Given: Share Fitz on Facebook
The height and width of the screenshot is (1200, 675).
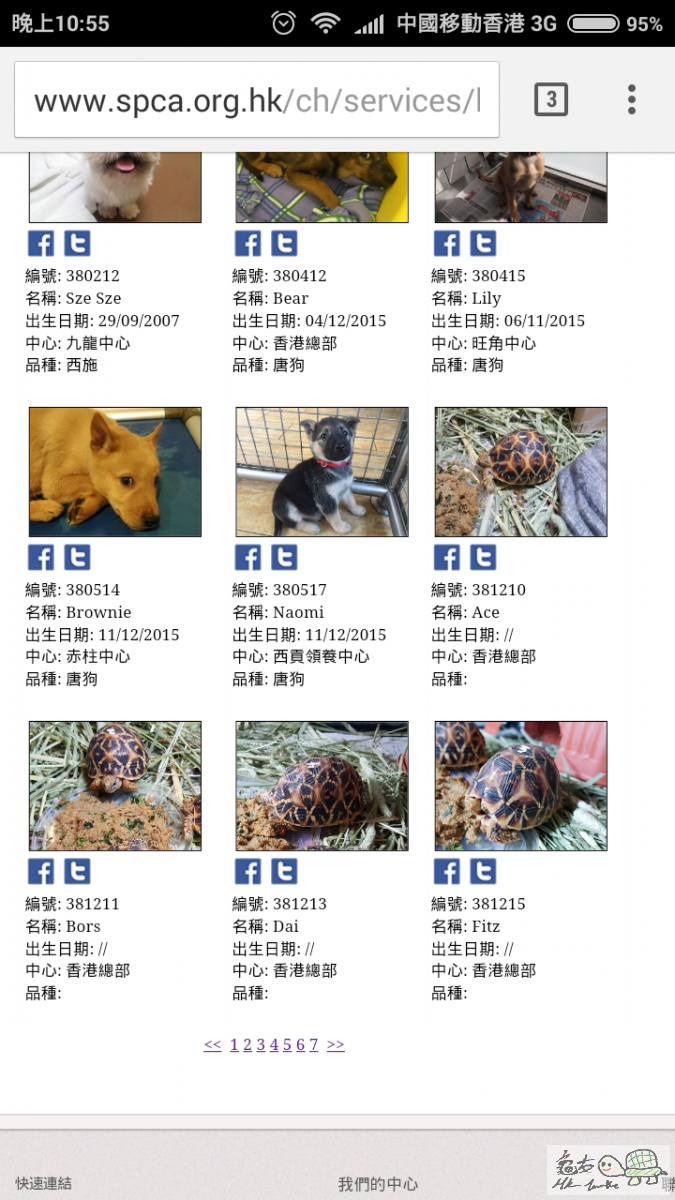Looking at the screenshot, I should click(x=447, y=872).
